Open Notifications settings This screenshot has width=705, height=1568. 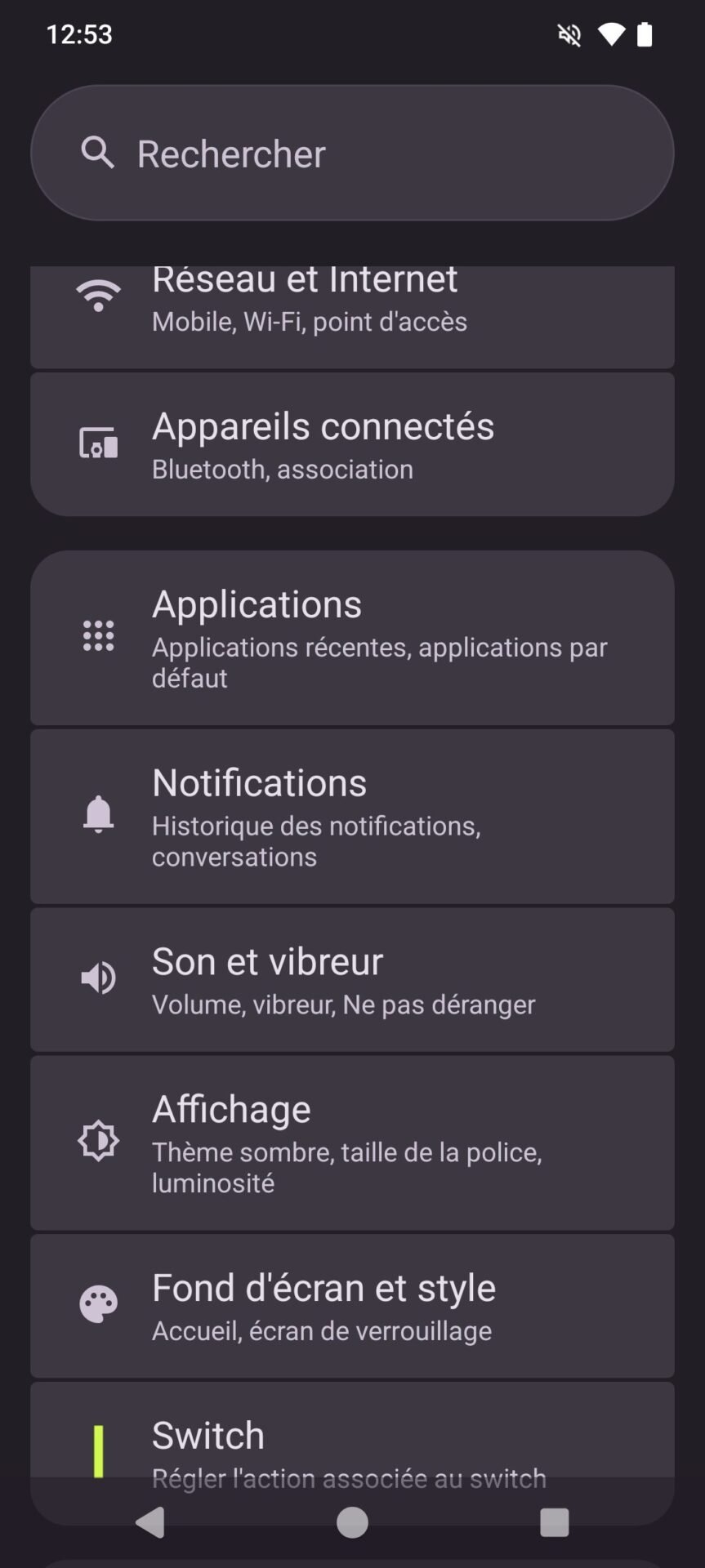(x=352, y=817)
